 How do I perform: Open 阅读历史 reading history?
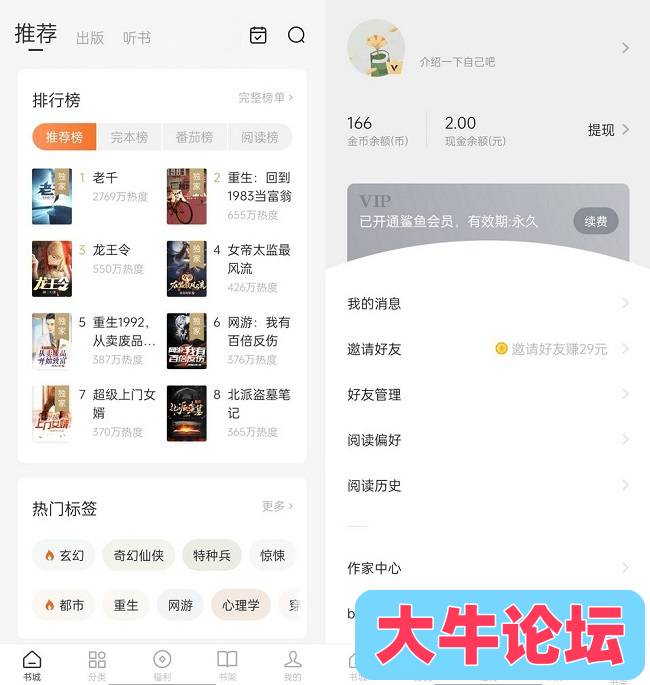(x=487, y=486)
